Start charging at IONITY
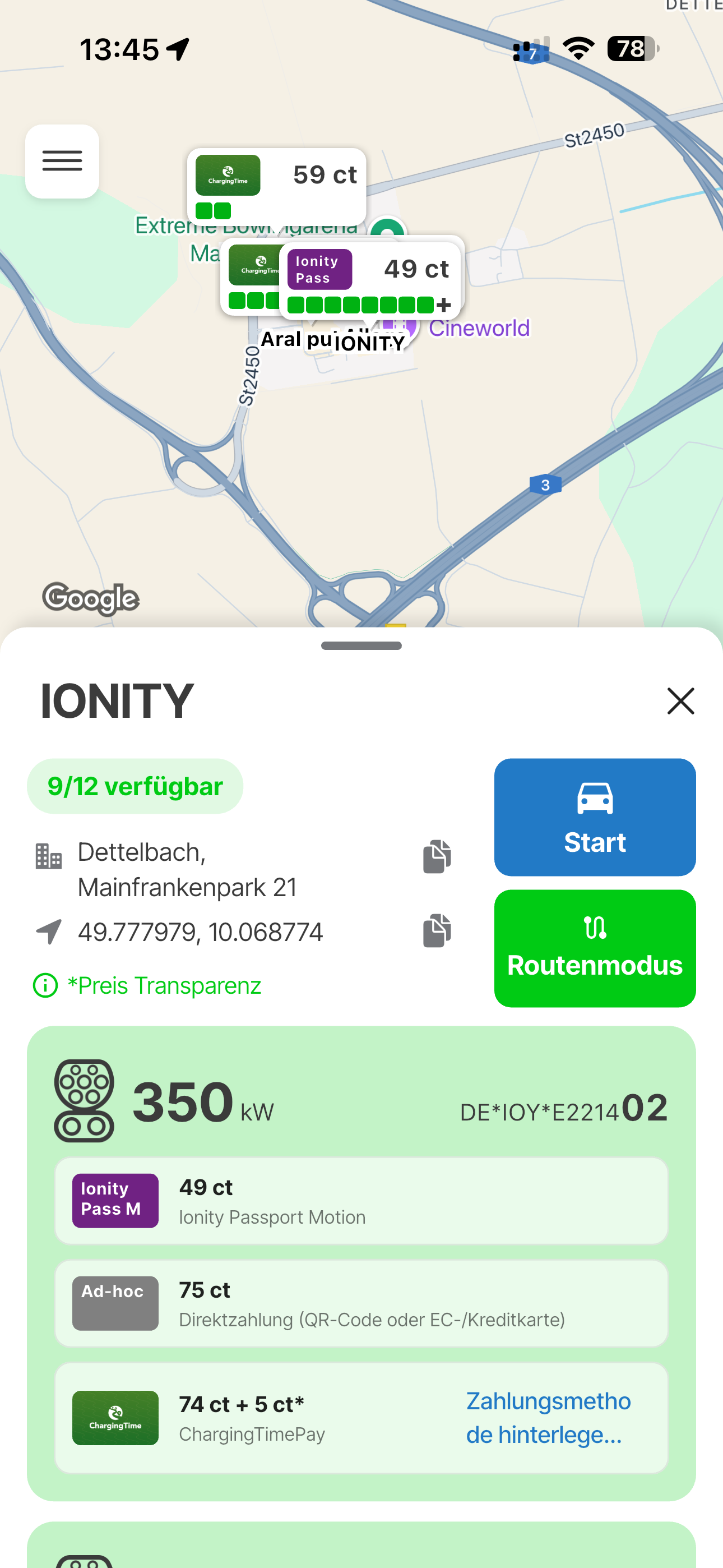The width and height of the screenshot is (723, 1568). (594, 817)
